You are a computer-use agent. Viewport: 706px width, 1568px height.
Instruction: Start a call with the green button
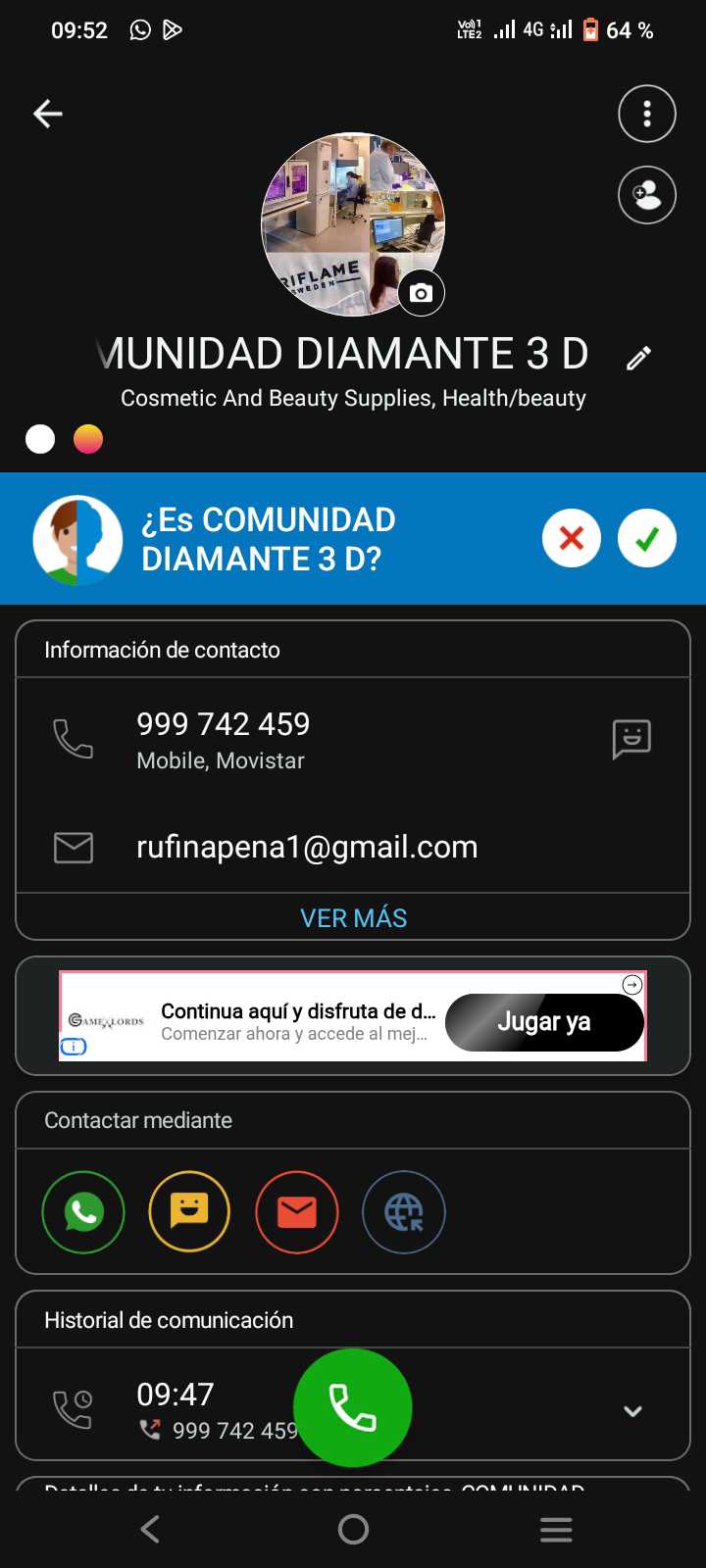[353, 1408]
